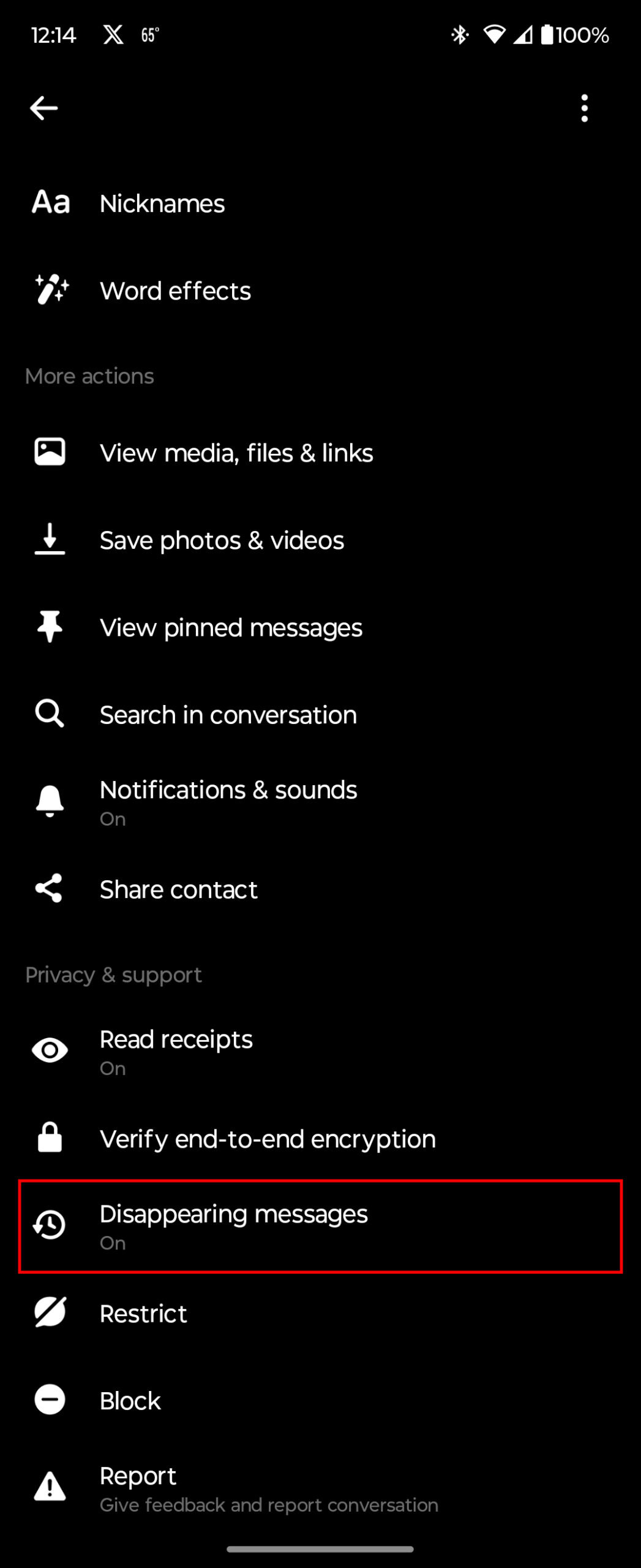
Task: Open Read receipts setting
Action: click(176, 1050)
